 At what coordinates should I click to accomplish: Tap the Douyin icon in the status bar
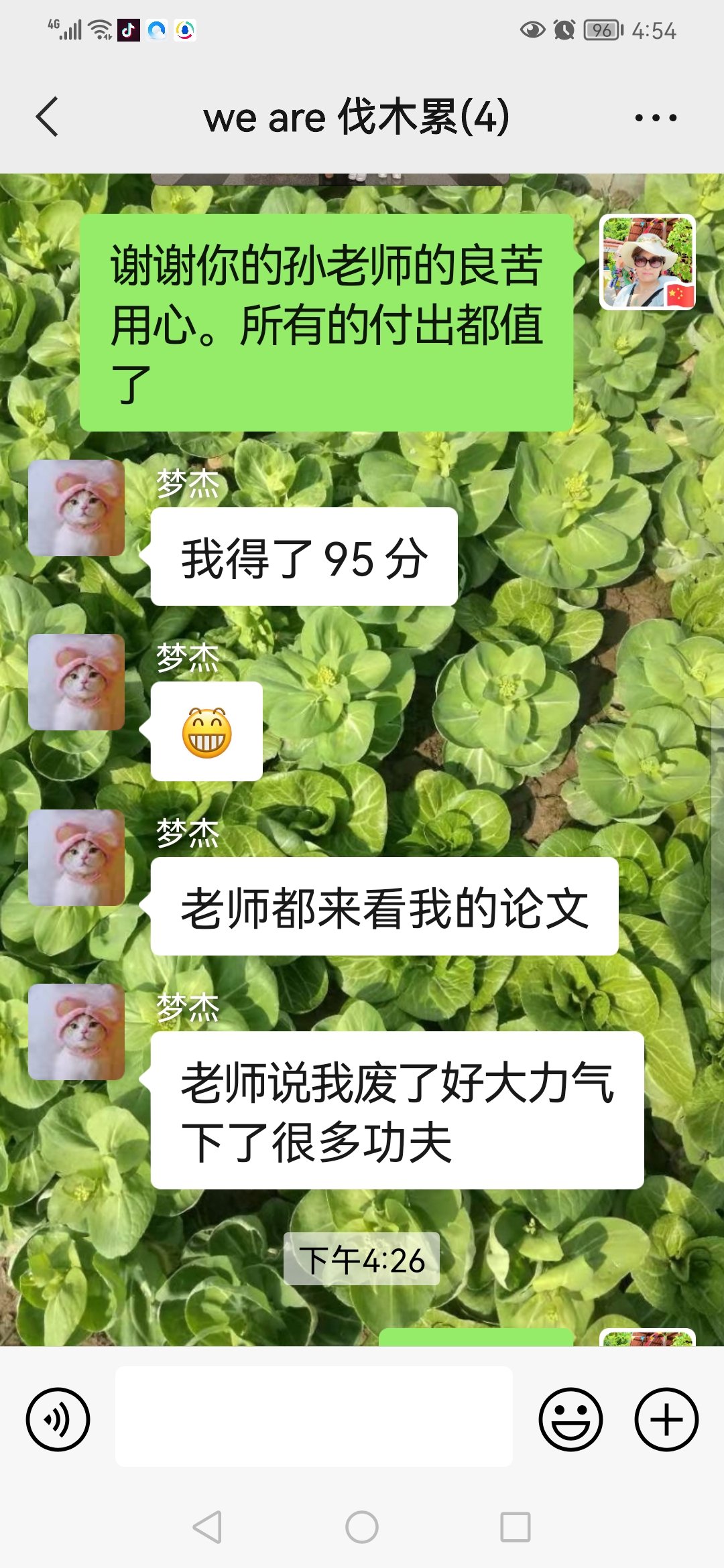127,28
